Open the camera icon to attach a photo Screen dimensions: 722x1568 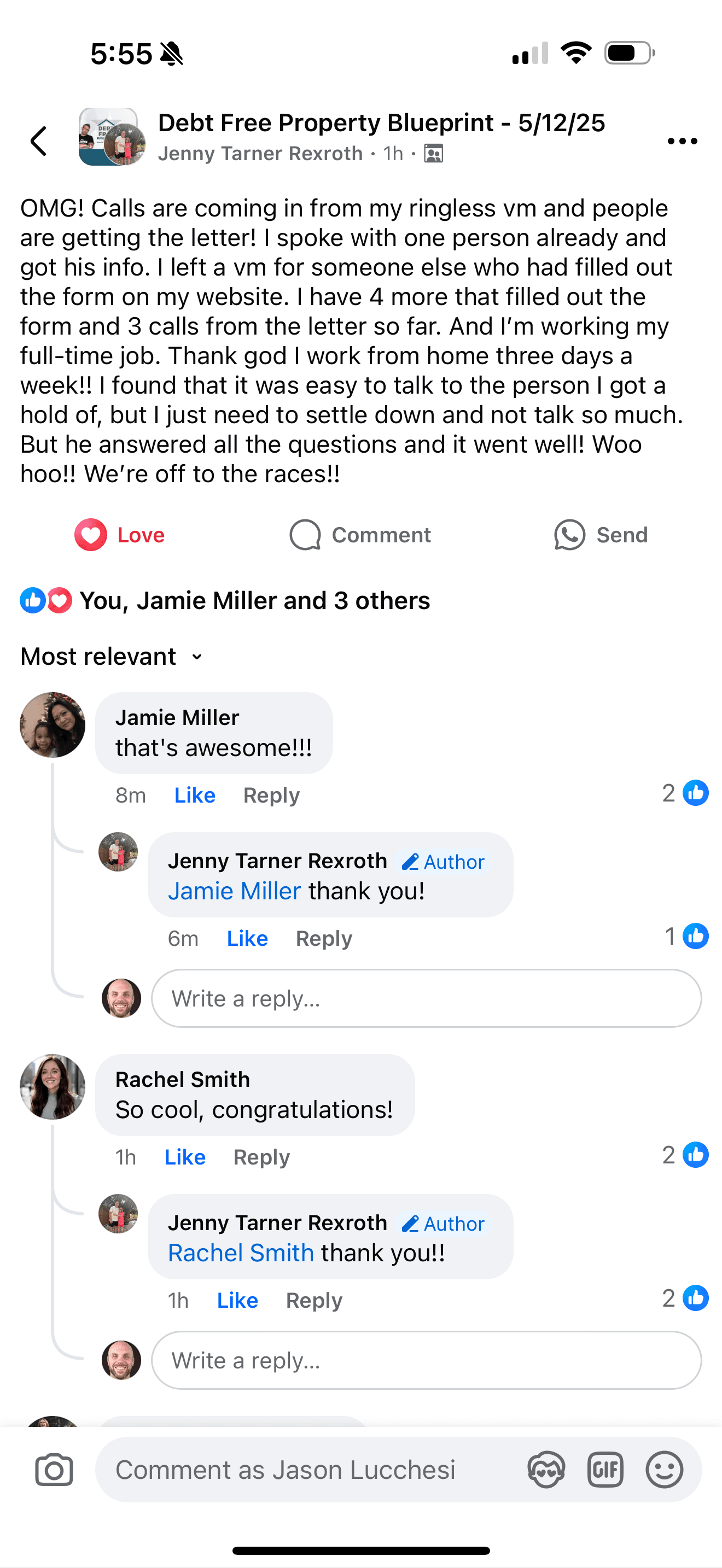(x=54, y=1470)
